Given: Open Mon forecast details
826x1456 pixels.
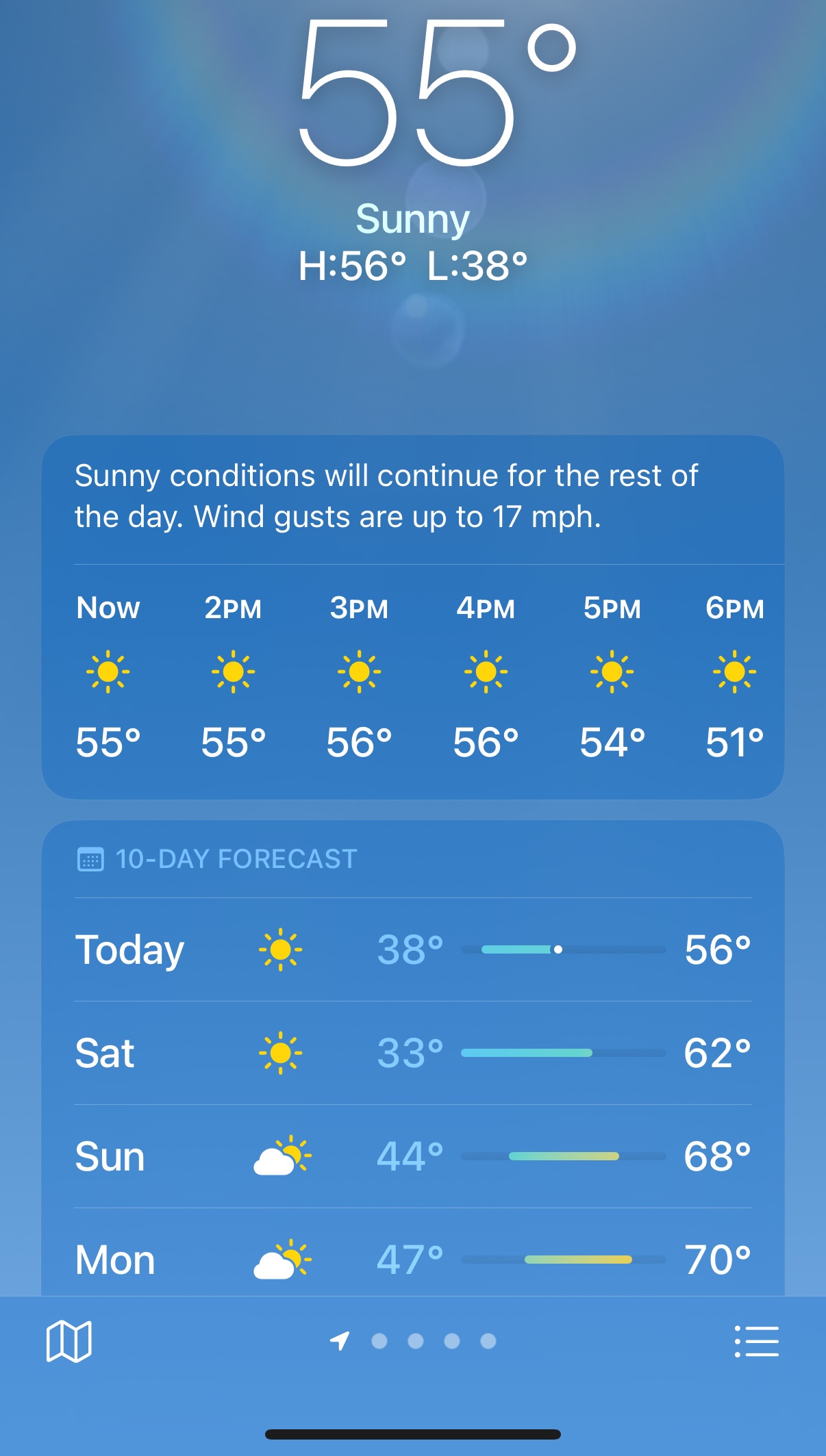Looking at the screenshot, I should [412, 1258].
